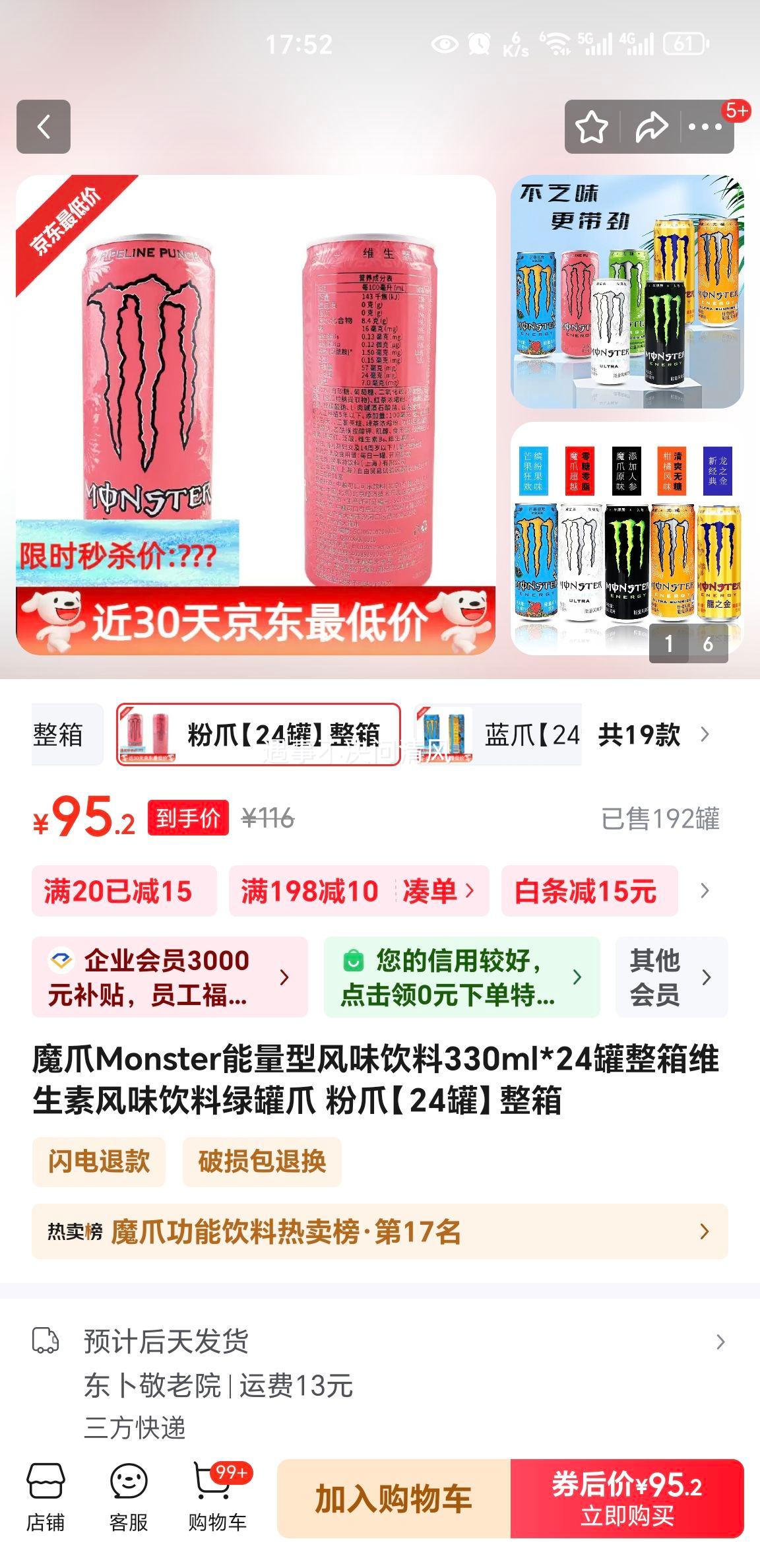Share the product via the share icon
This screenshot has height=1568, width=760.
[x=652, y=127]
